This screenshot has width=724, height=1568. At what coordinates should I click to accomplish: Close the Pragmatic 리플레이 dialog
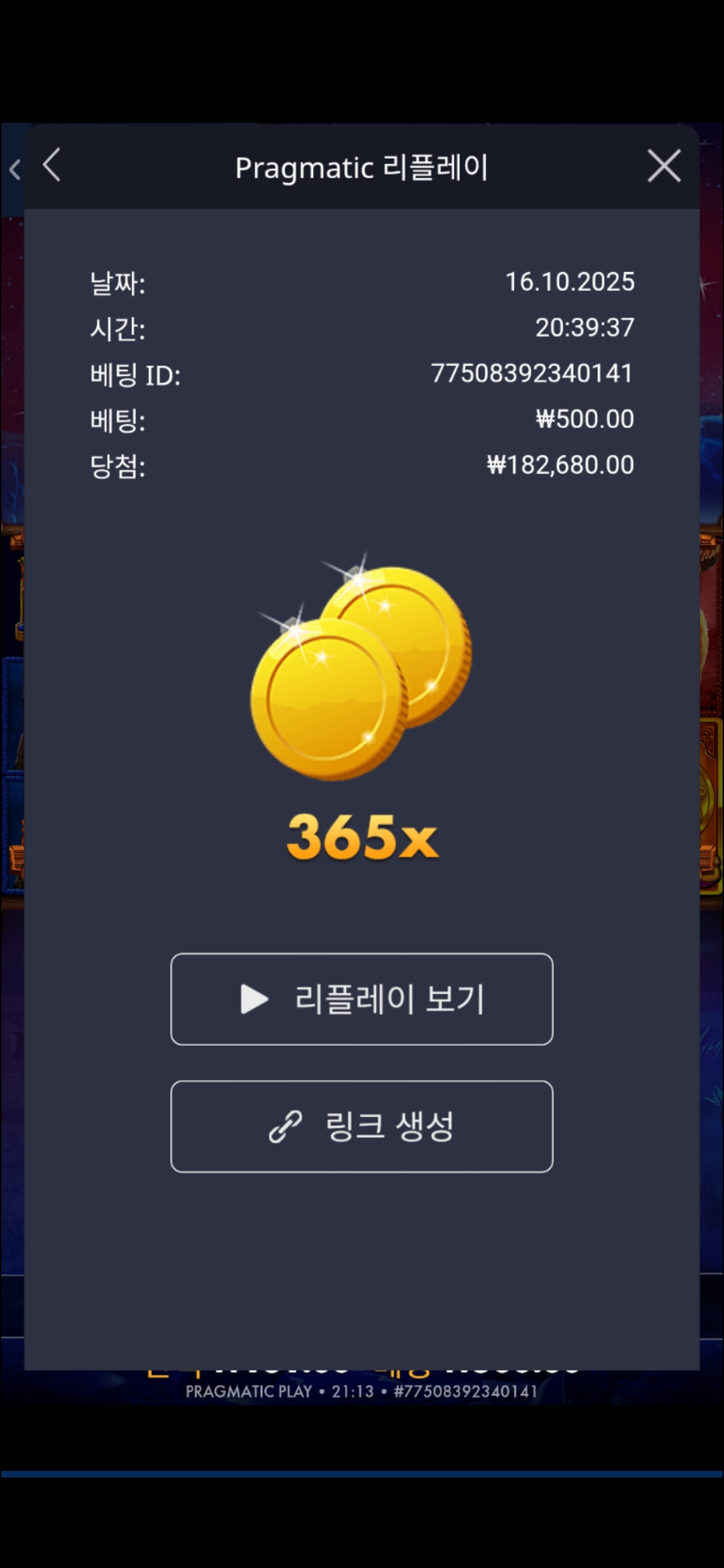tap(664, 166)
